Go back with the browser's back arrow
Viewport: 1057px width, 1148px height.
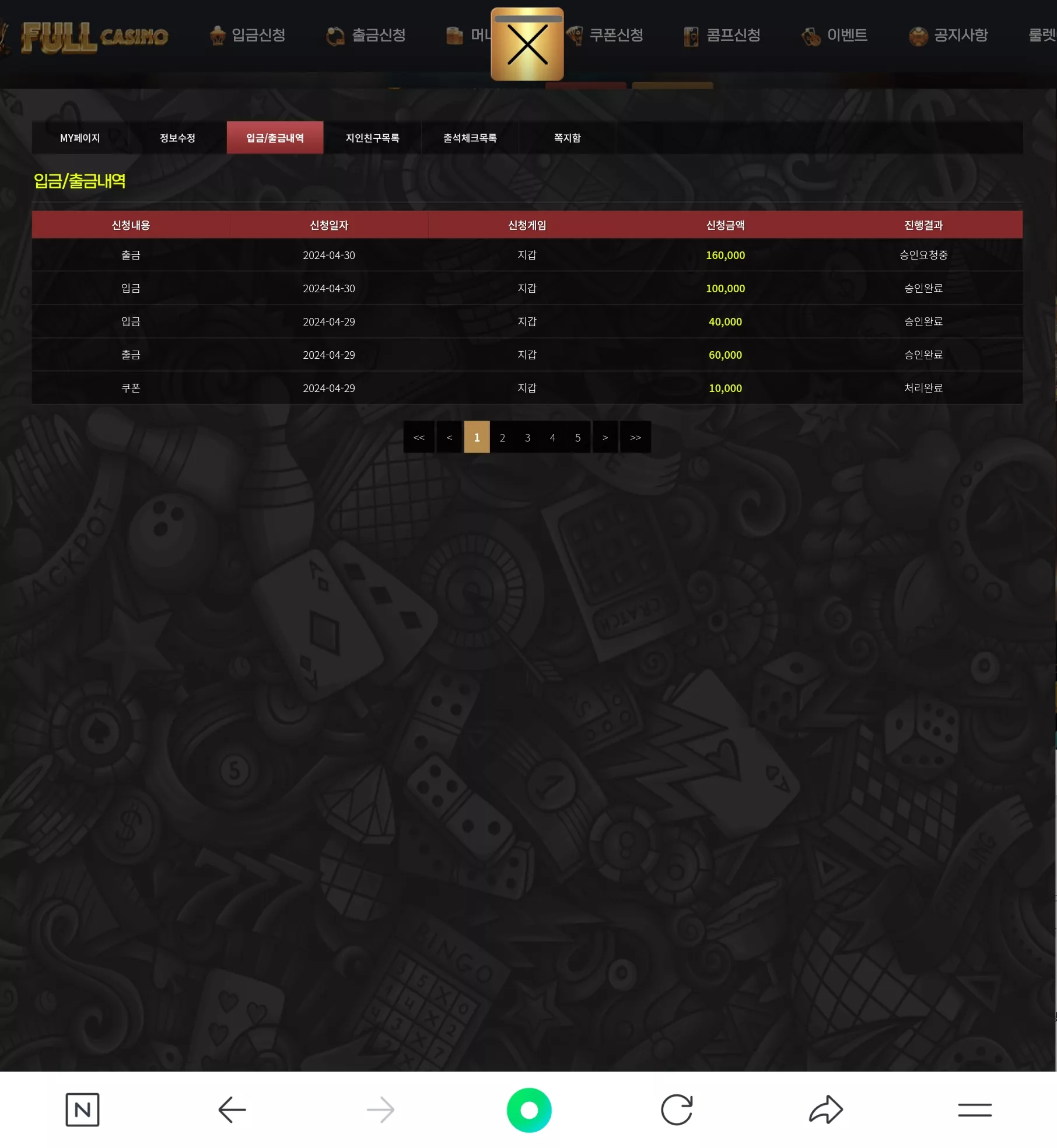[x=232, y=1110]
